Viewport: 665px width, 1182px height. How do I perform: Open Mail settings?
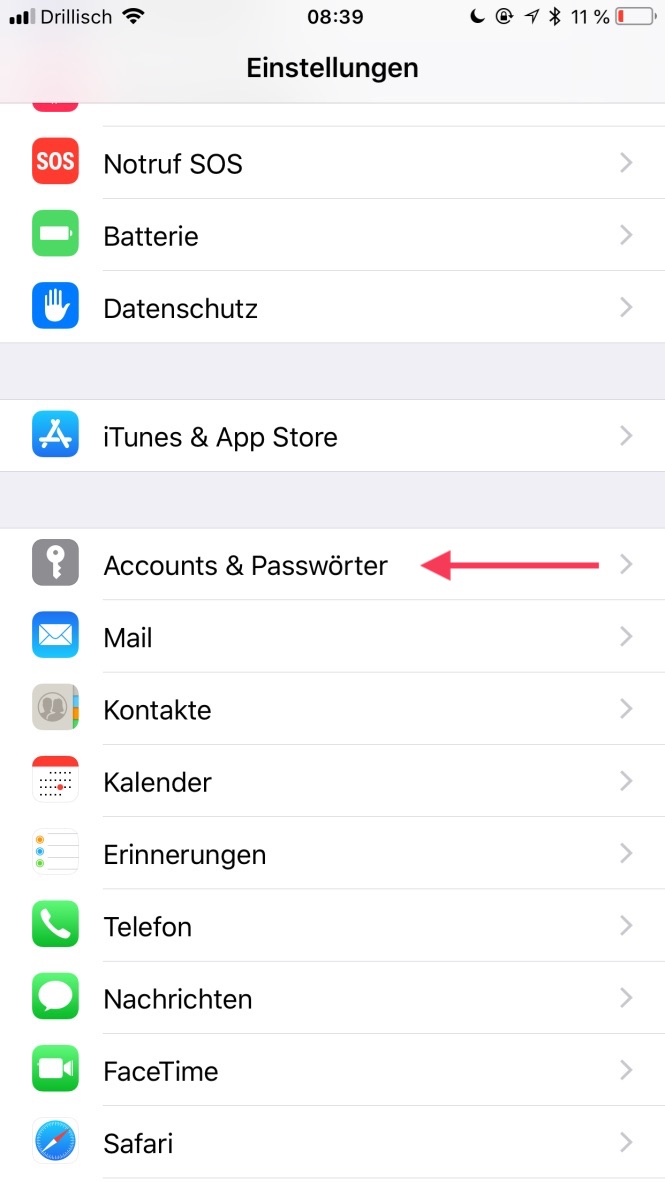332,637
